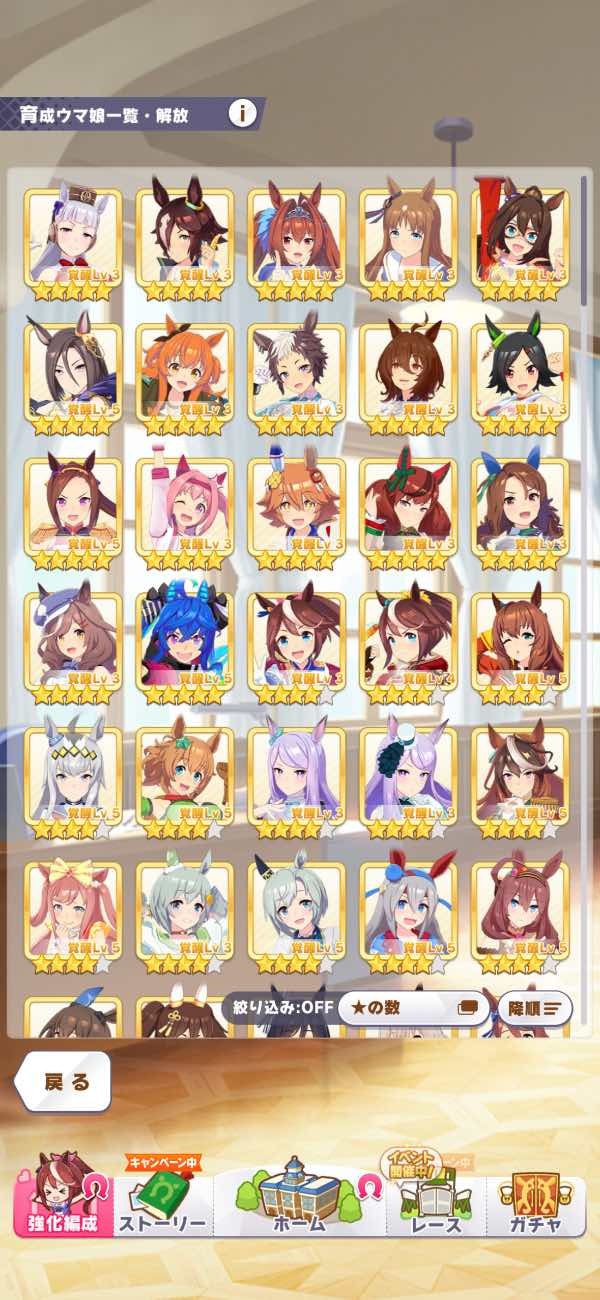
Task: Tap the 戻る back button
Action: [x=66, y=1082]
